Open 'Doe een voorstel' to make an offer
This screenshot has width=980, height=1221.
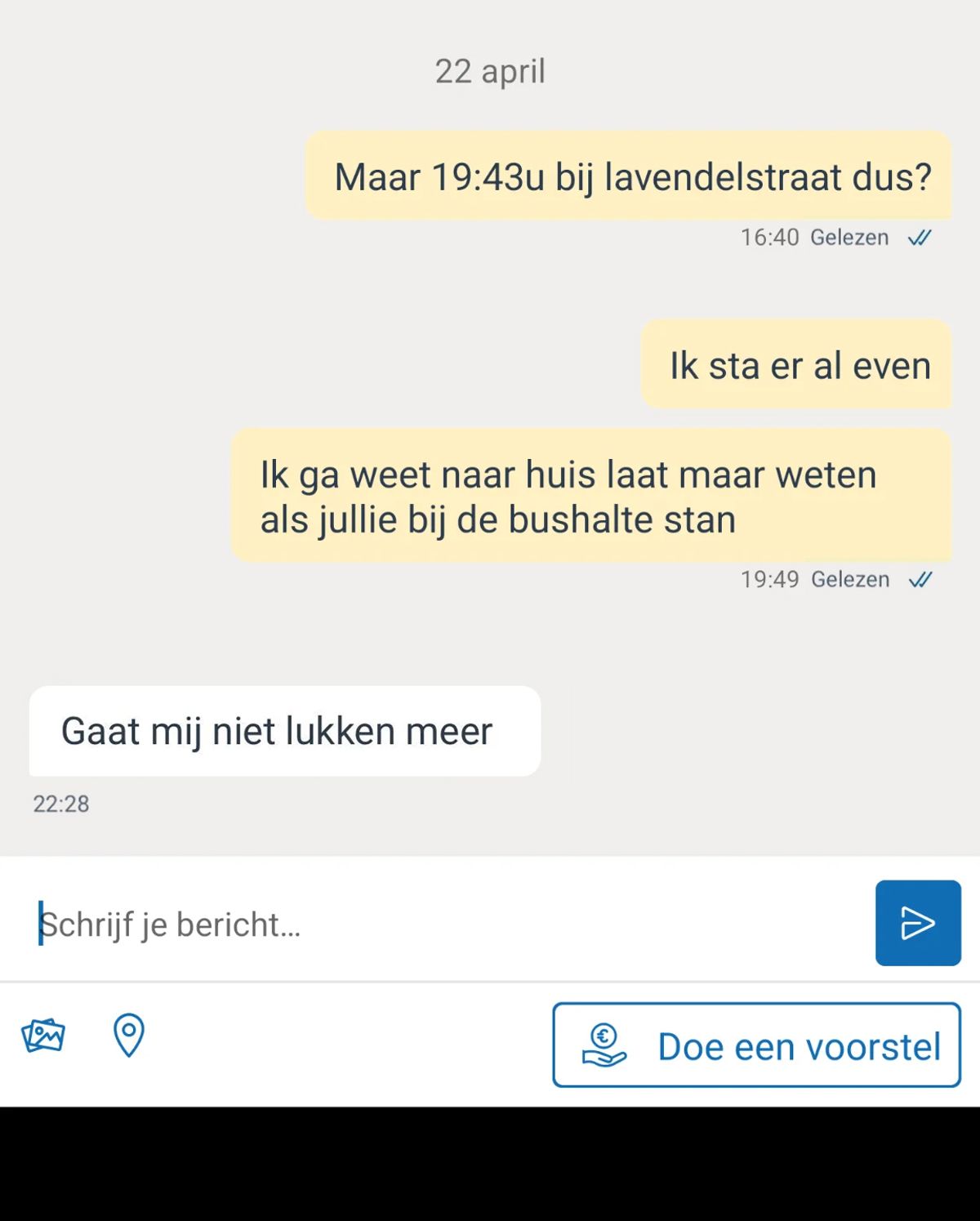coord(756,1045)
